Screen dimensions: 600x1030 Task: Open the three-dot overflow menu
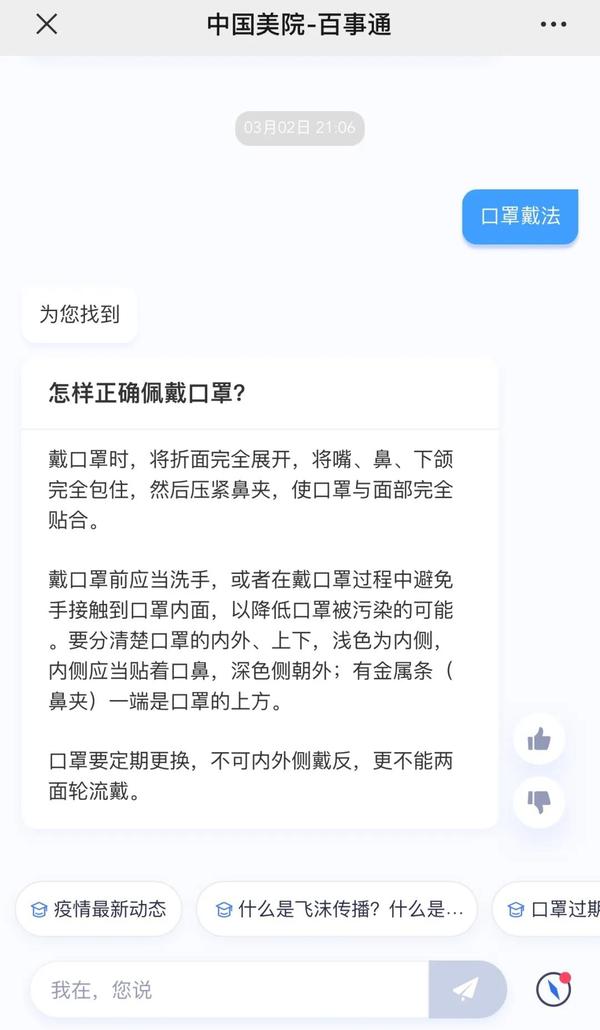point(553,25)
